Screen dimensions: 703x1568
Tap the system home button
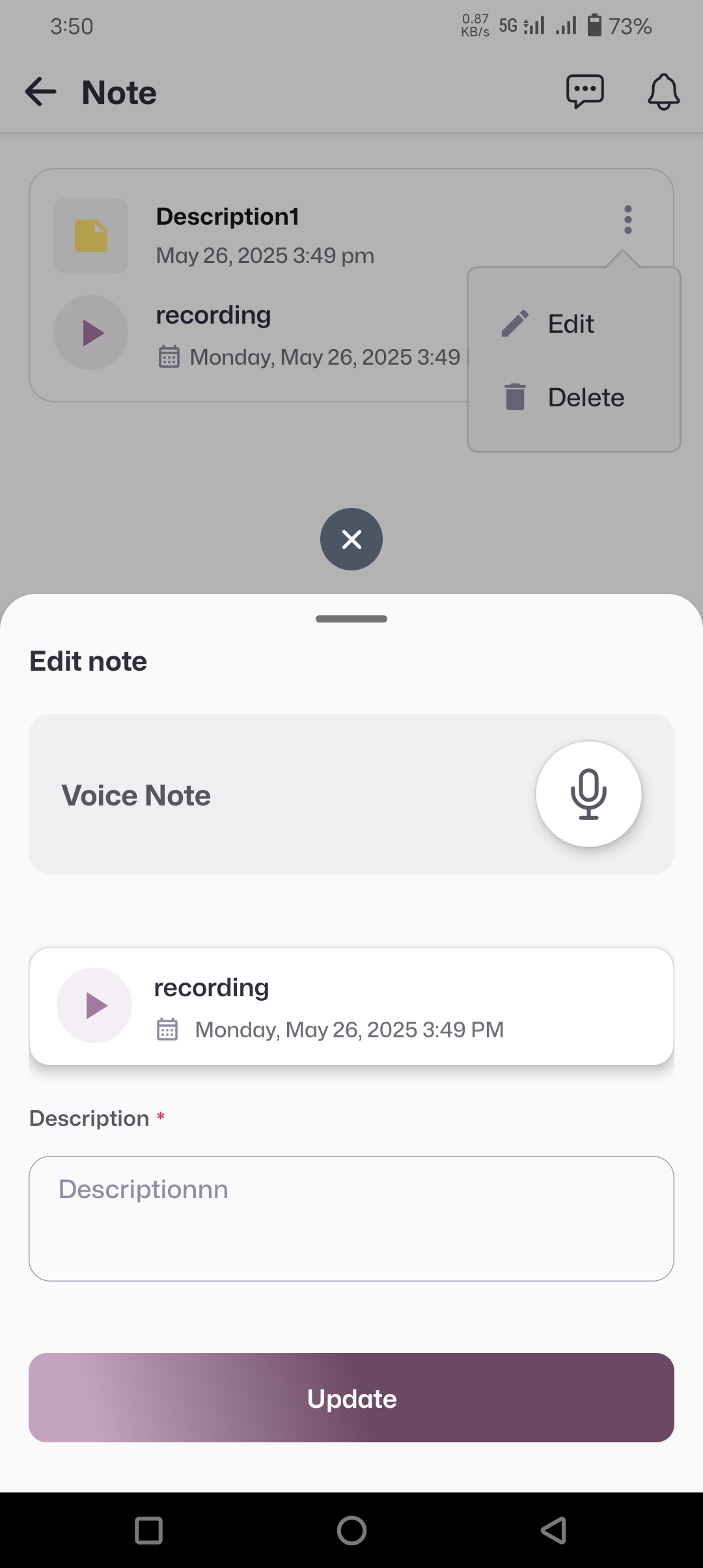pos(351,1530)
